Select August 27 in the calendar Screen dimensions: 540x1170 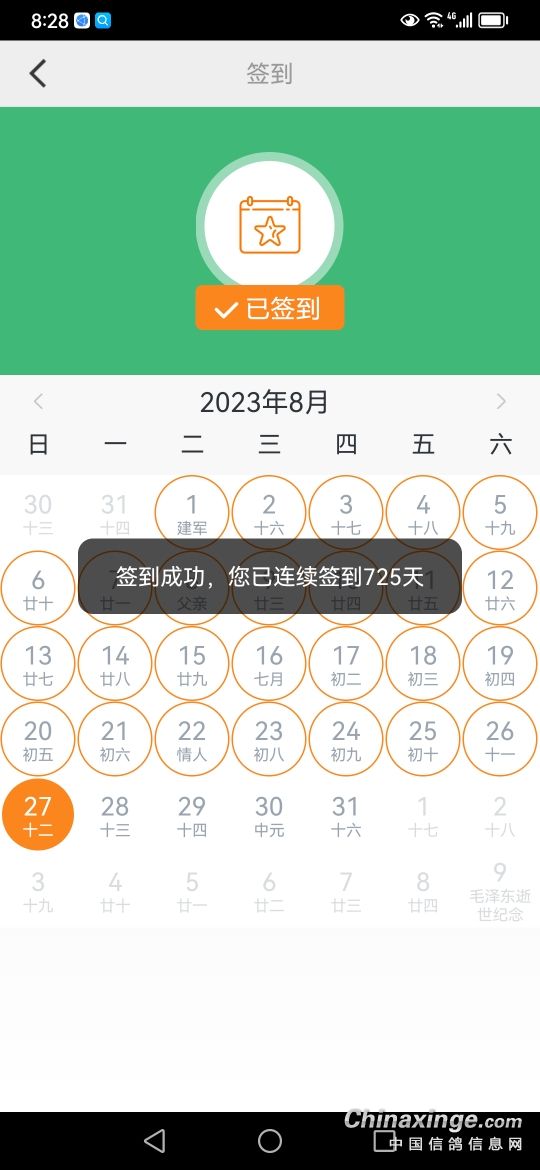coord(38,814)
